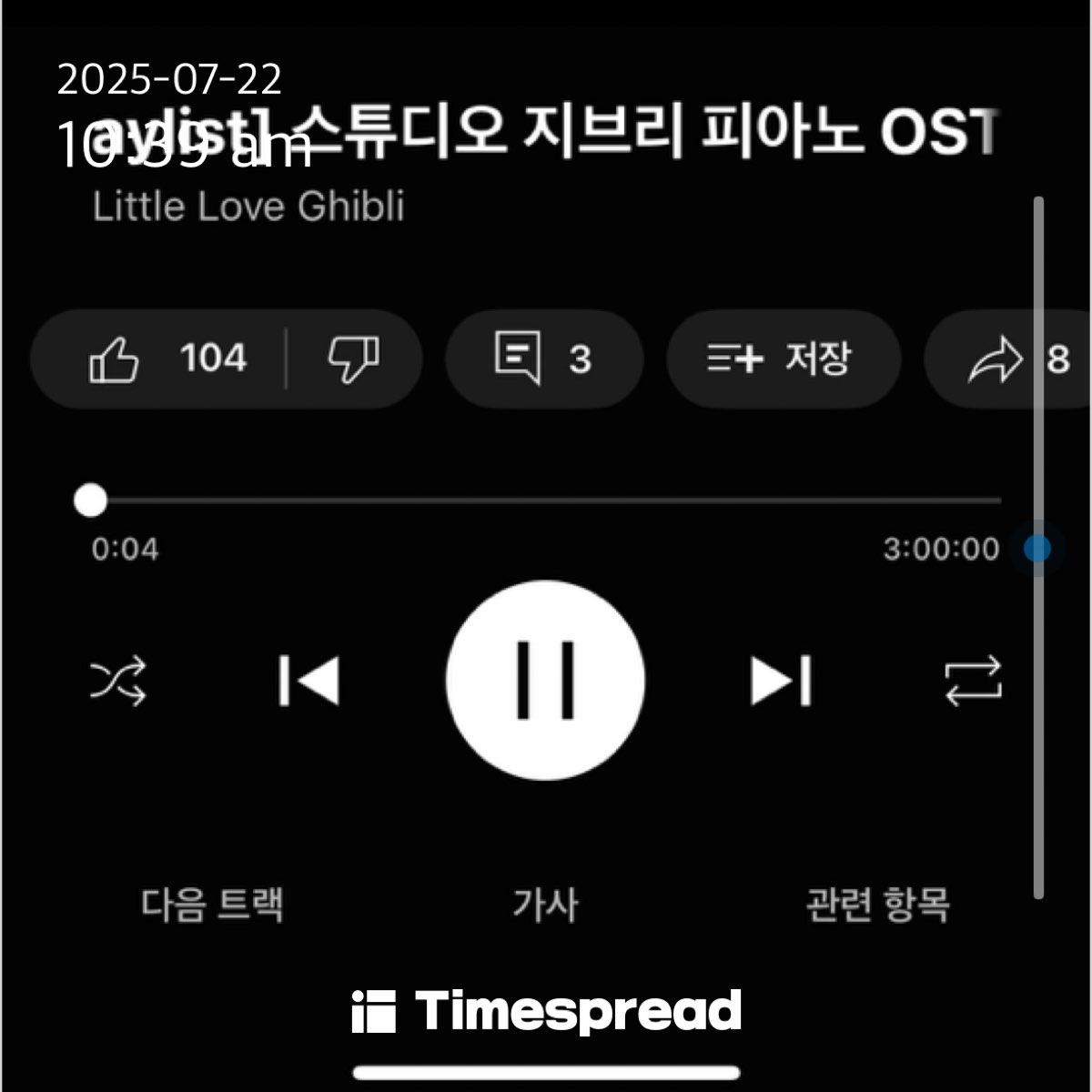The image size is (1092, 1092).
Task: Enable shuffle playback
Action: tap(118, 682)
